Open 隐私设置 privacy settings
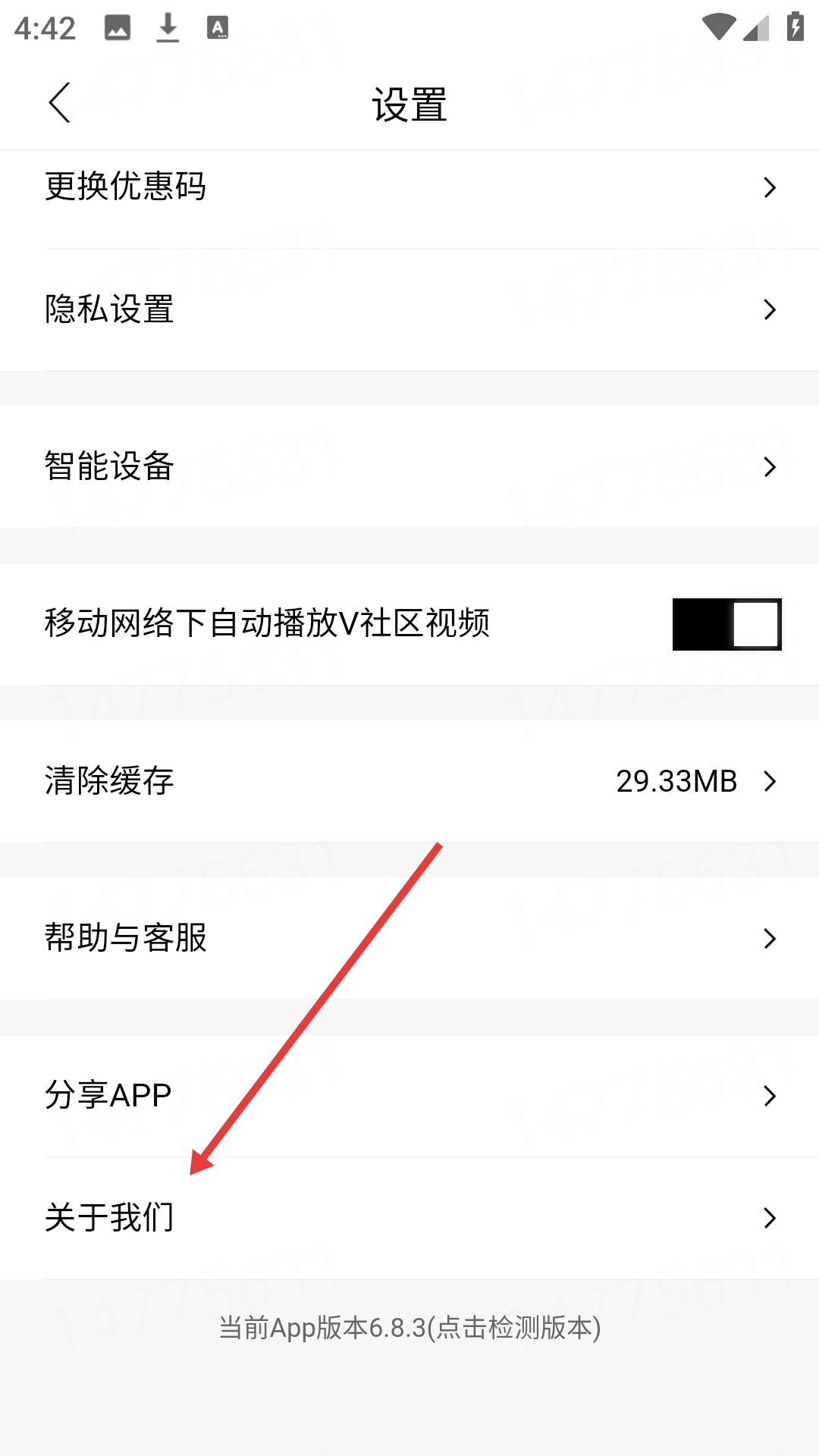819x1456 pixels. (x=409, y=309)
